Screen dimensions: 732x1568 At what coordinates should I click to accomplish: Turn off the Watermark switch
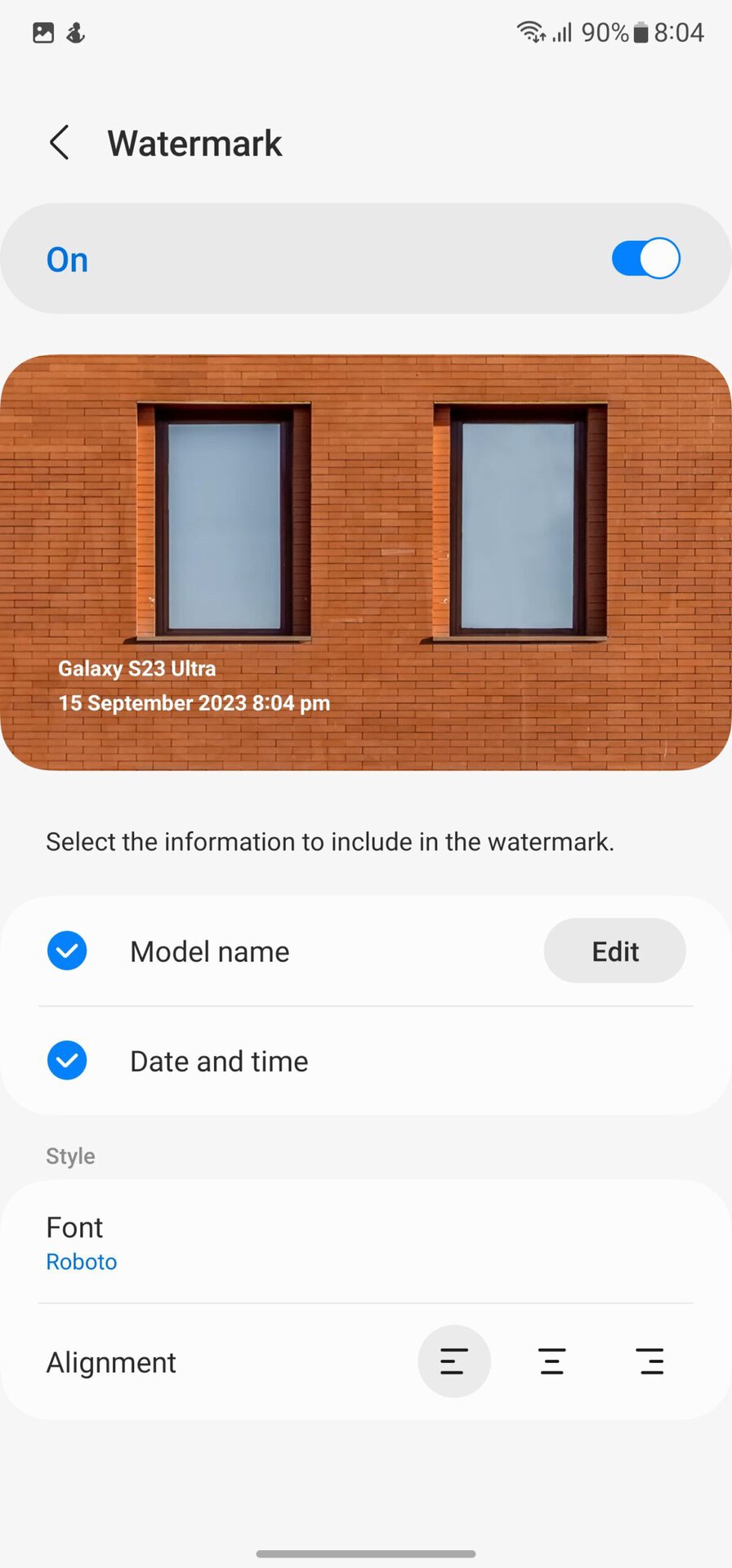(x=645, y=259)
